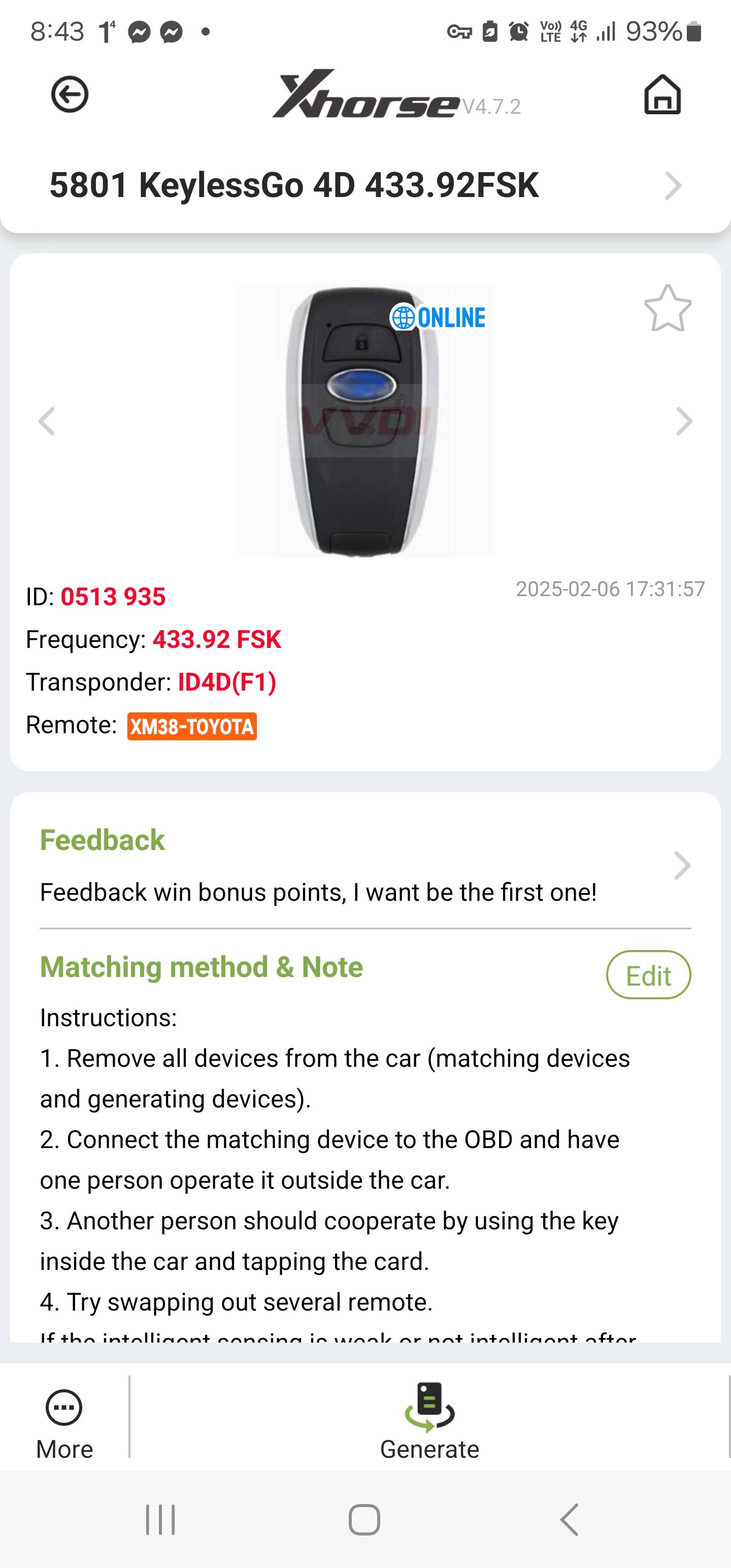Go back using the circled arrow icon
The width and height of the screenshot is (731, 1568).
(70, 94)
